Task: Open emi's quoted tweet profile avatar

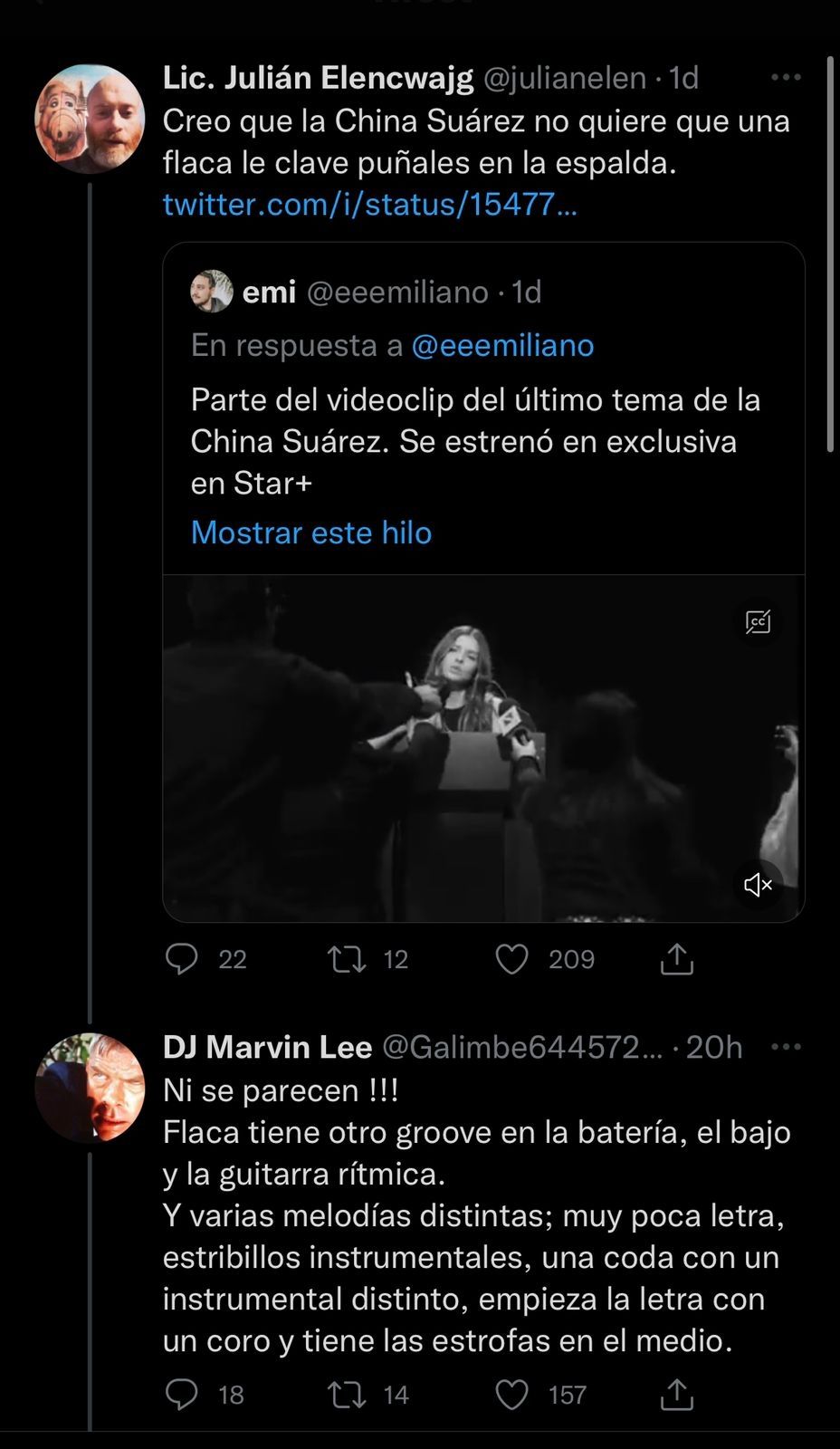Action: 212,292
